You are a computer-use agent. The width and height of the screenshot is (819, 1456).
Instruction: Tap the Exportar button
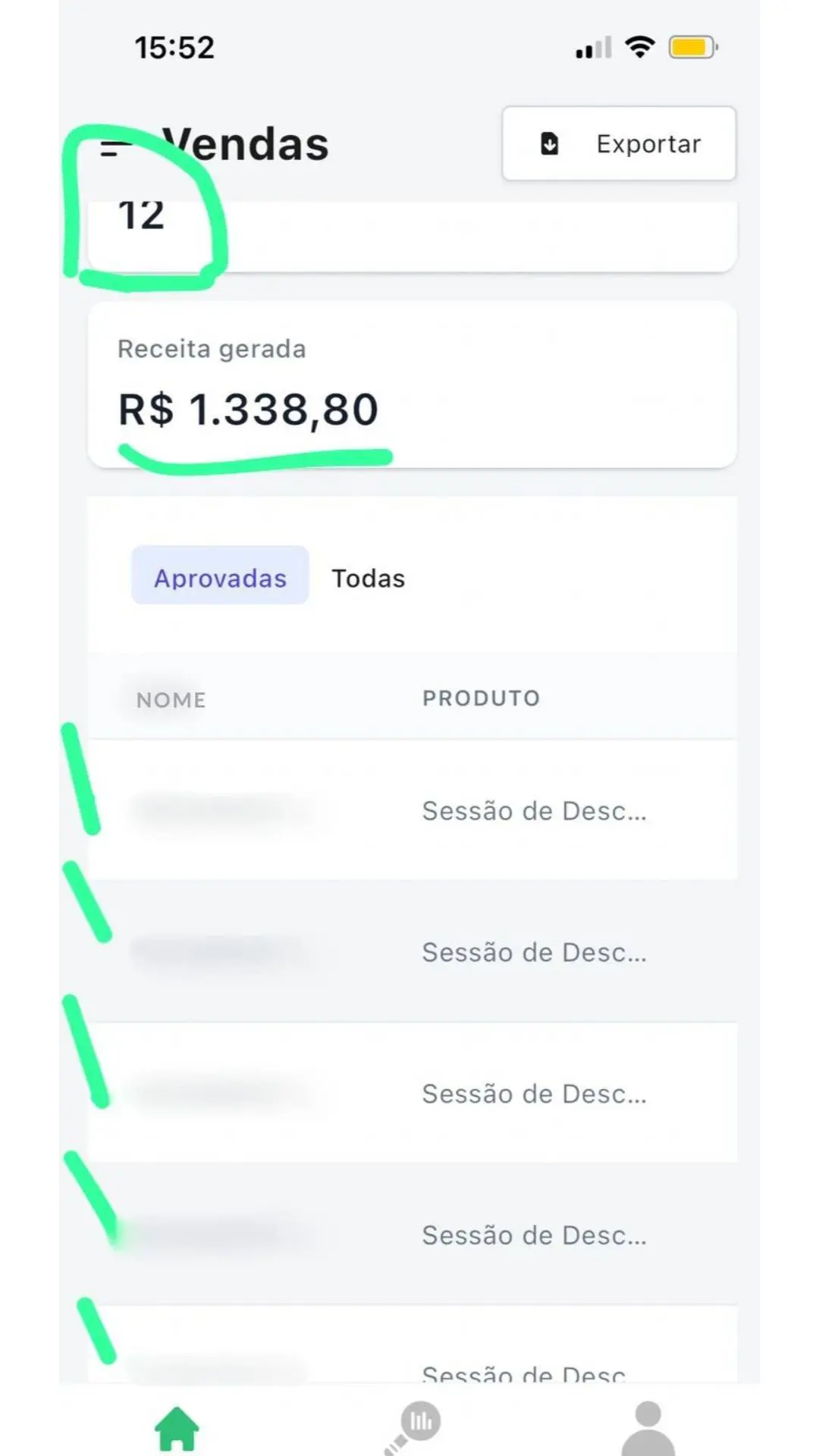619,143
